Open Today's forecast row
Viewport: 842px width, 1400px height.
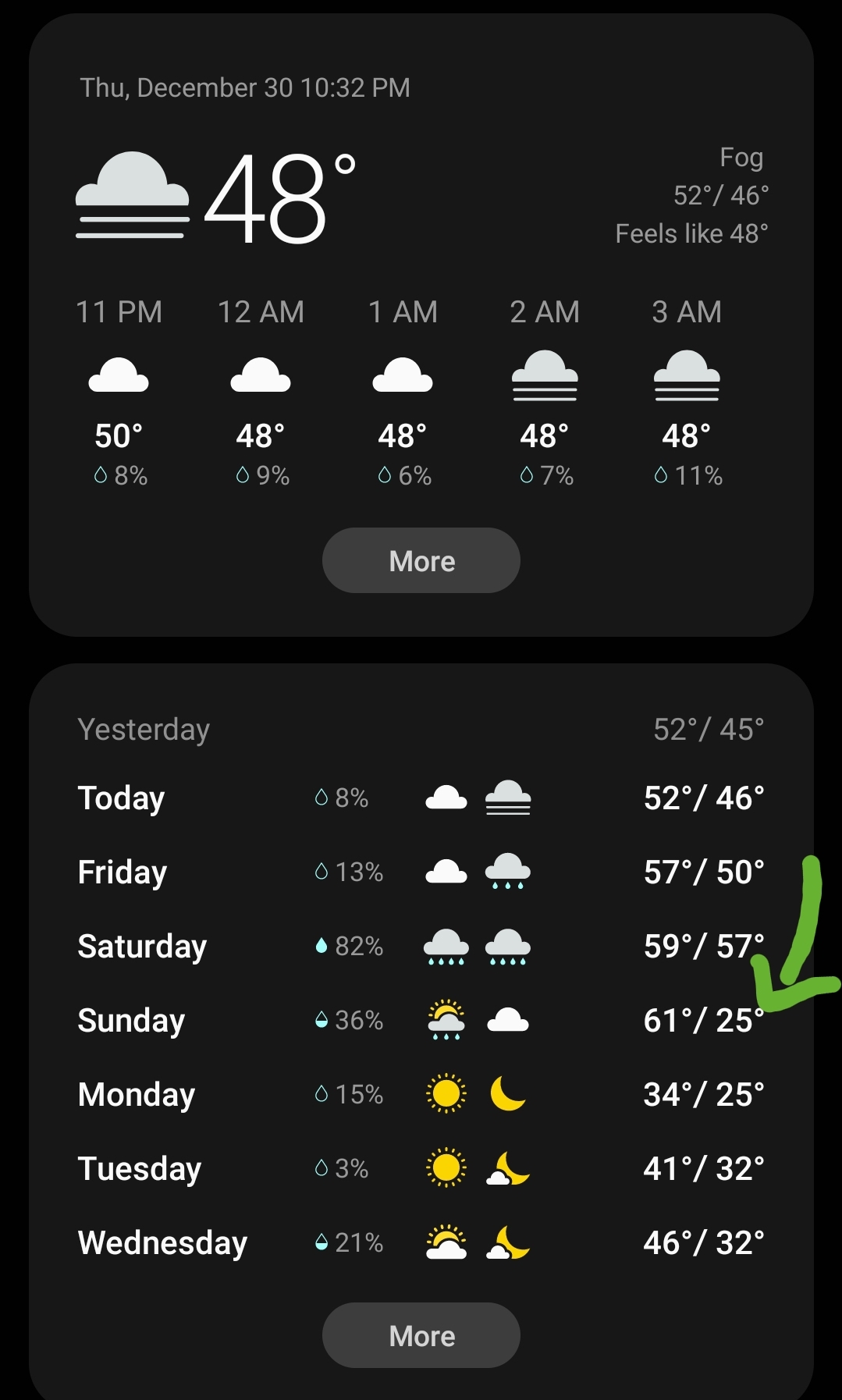click(x=421, y=798)
